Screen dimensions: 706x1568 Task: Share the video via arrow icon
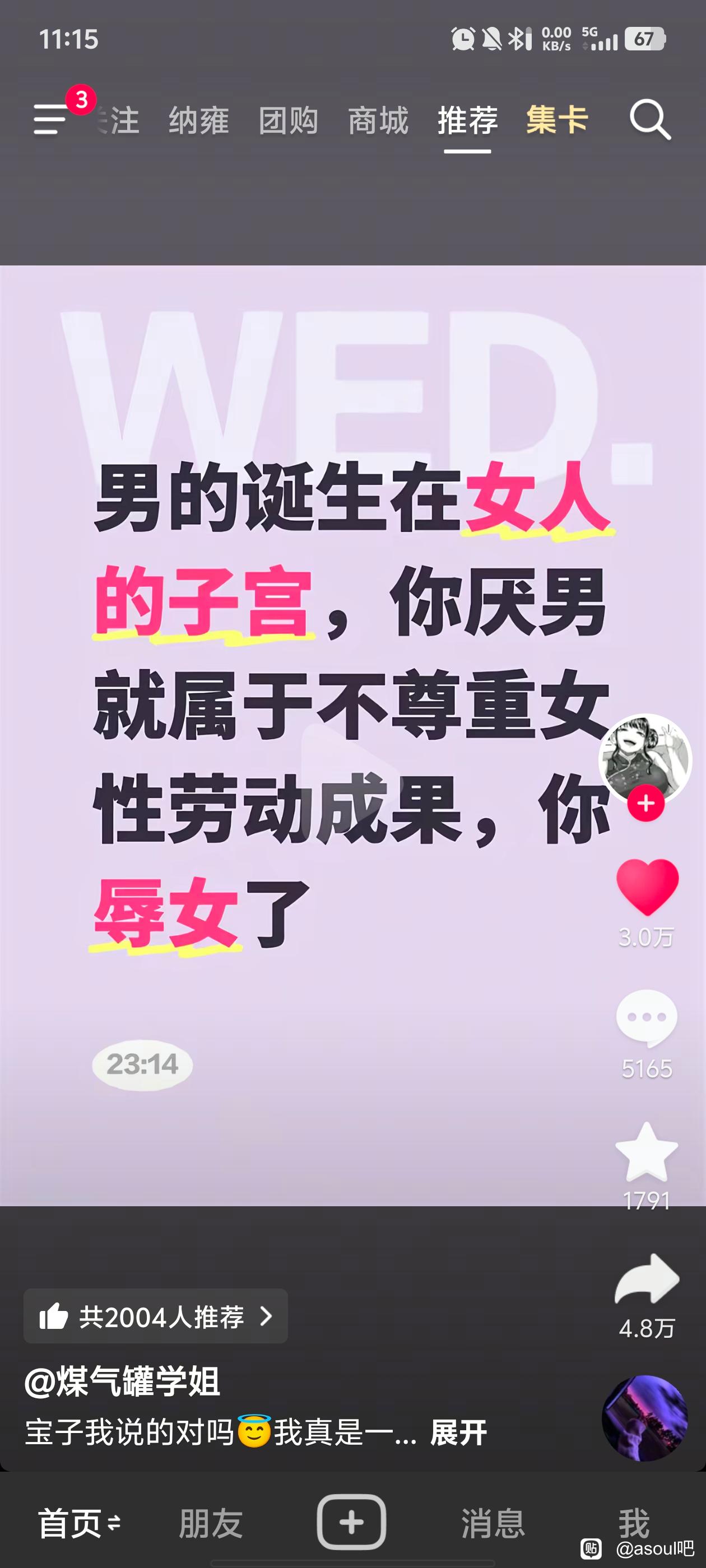(647, 1280)
